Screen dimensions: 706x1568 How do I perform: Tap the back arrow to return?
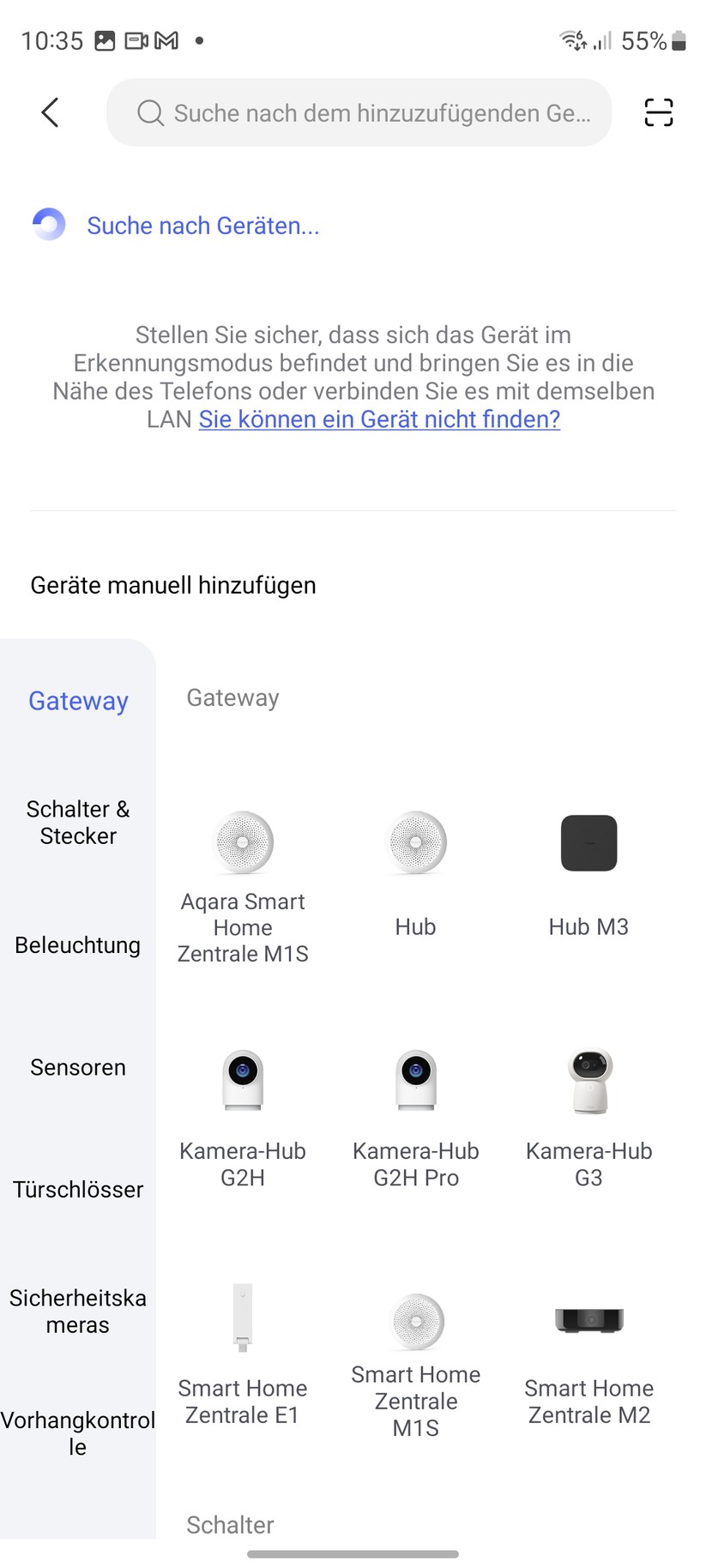49,112
